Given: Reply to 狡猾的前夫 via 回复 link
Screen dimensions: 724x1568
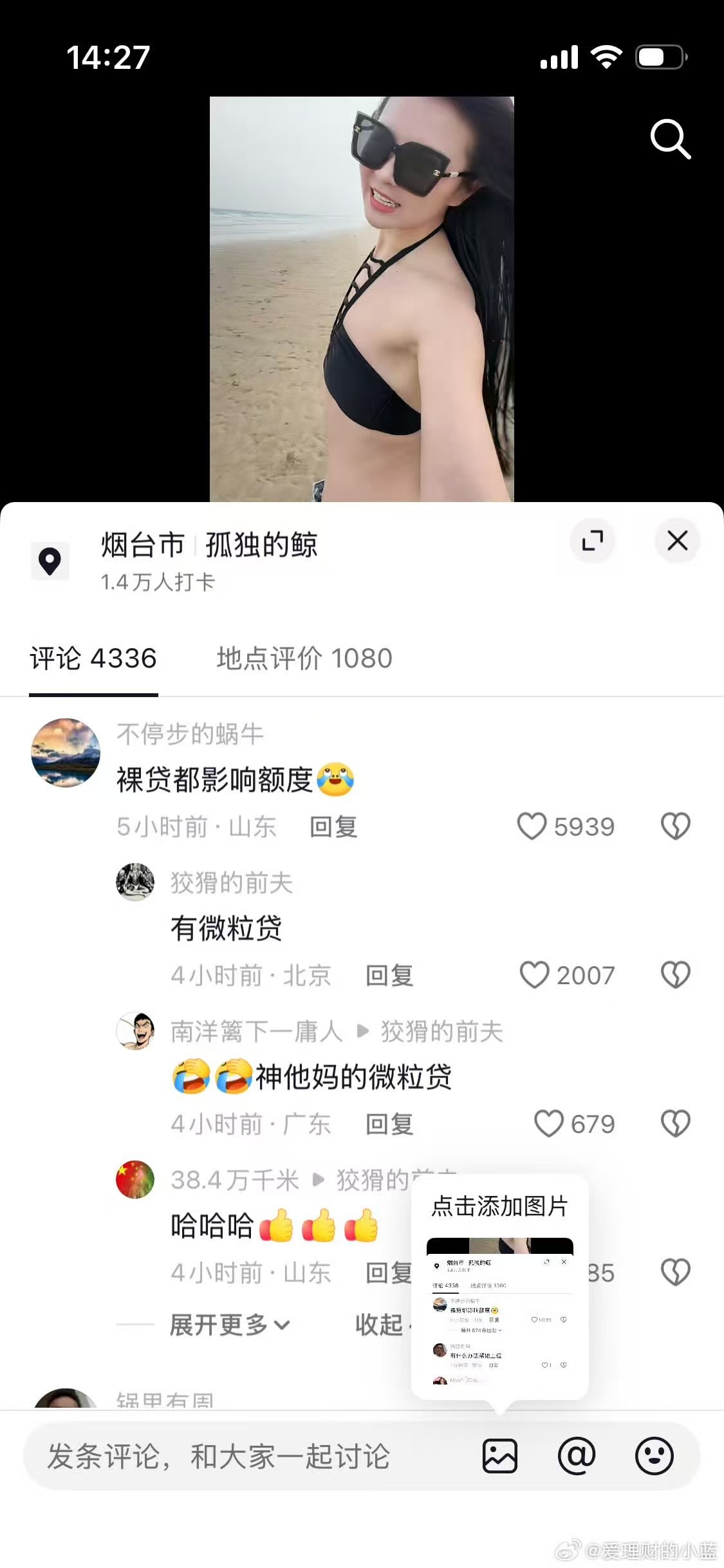Looking at the screenshot, I should (x=389, y=976).
